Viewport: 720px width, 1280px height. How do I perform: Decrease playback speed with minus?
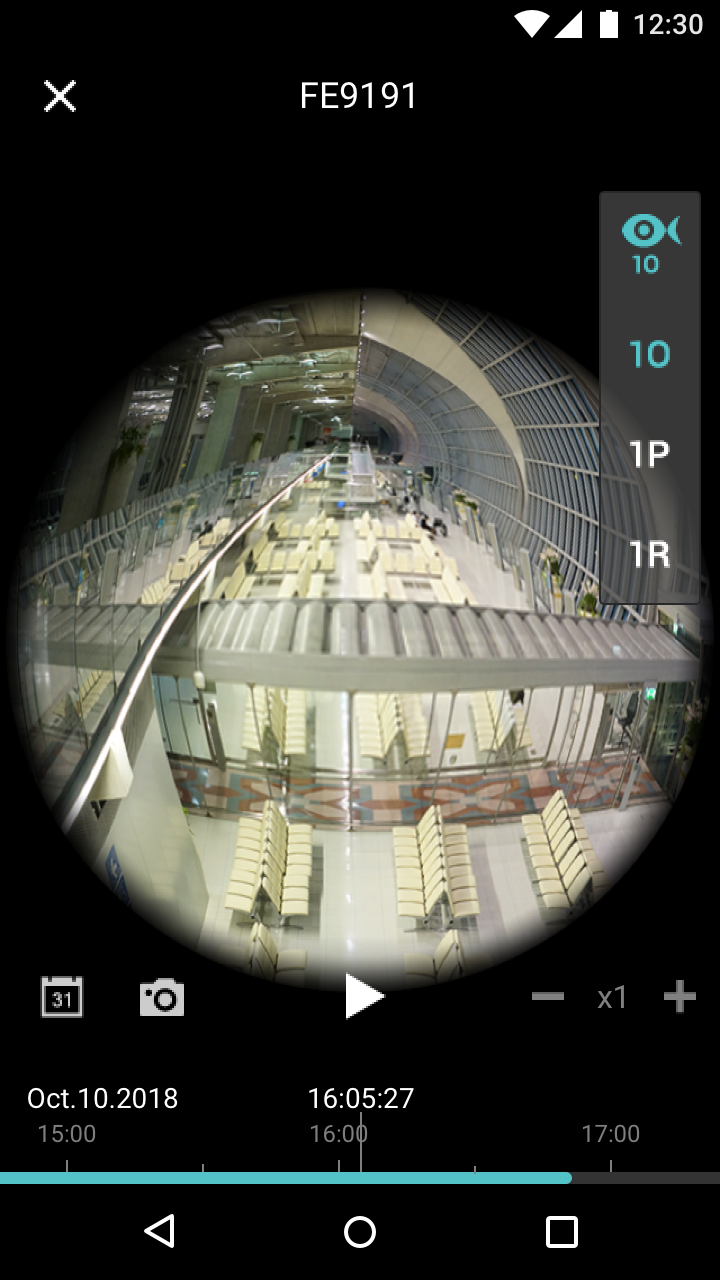pyautogui.click(x=547, y=997)
